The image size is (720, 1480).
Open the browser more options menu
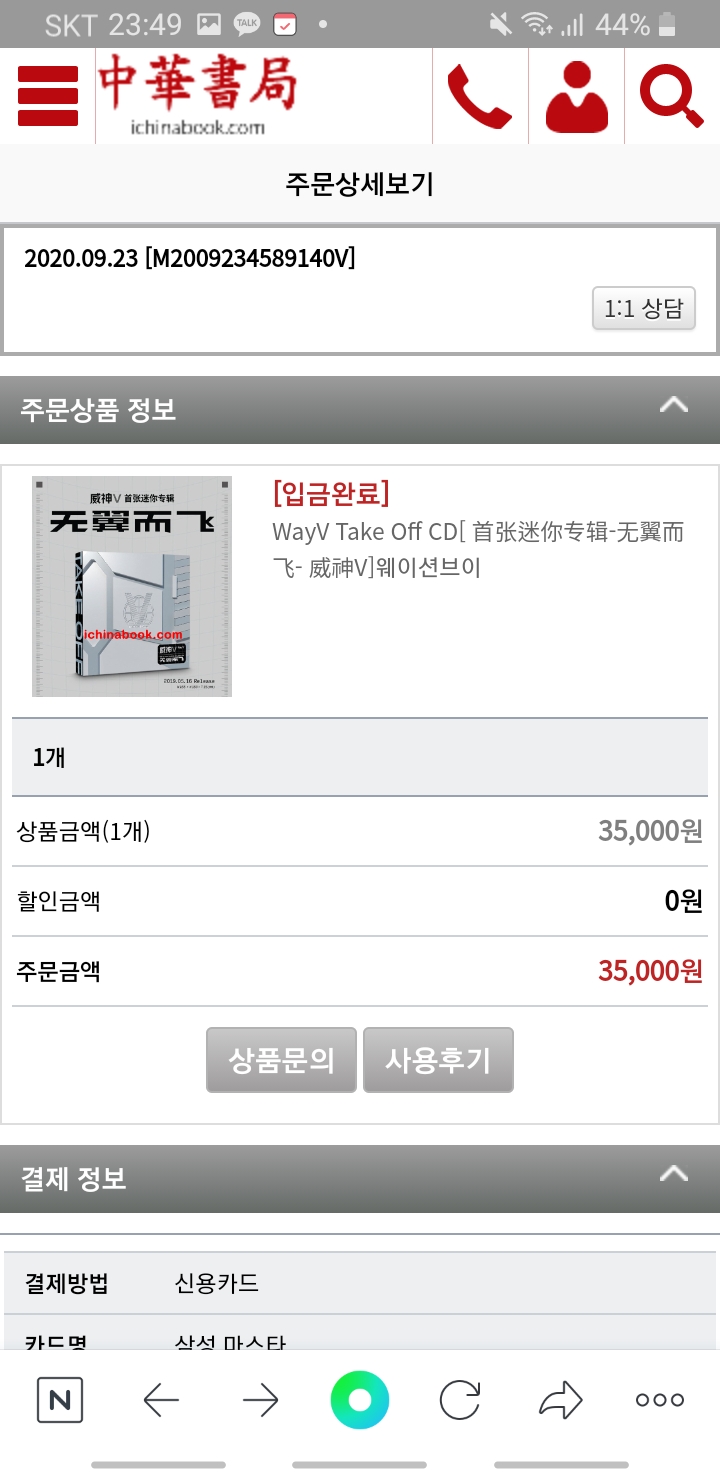pos(660,1400)
